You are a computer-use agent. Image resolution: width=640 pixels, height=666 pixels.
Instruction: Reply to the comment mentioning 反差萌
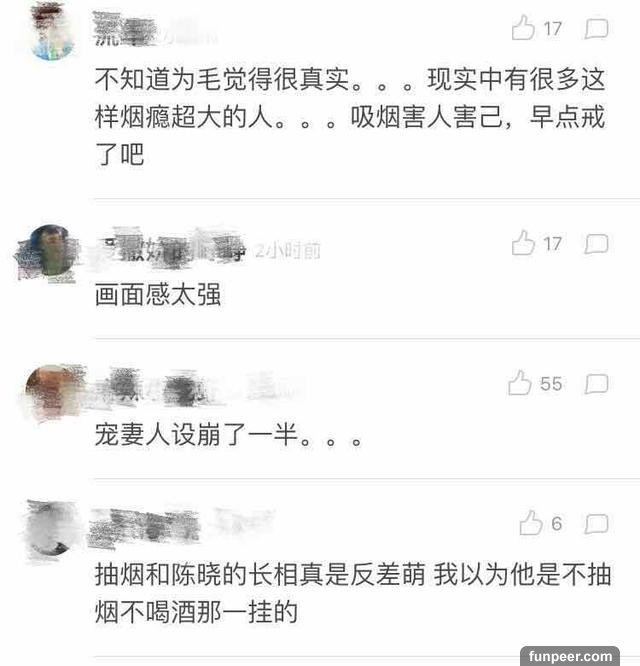click(x=597, y=523)
